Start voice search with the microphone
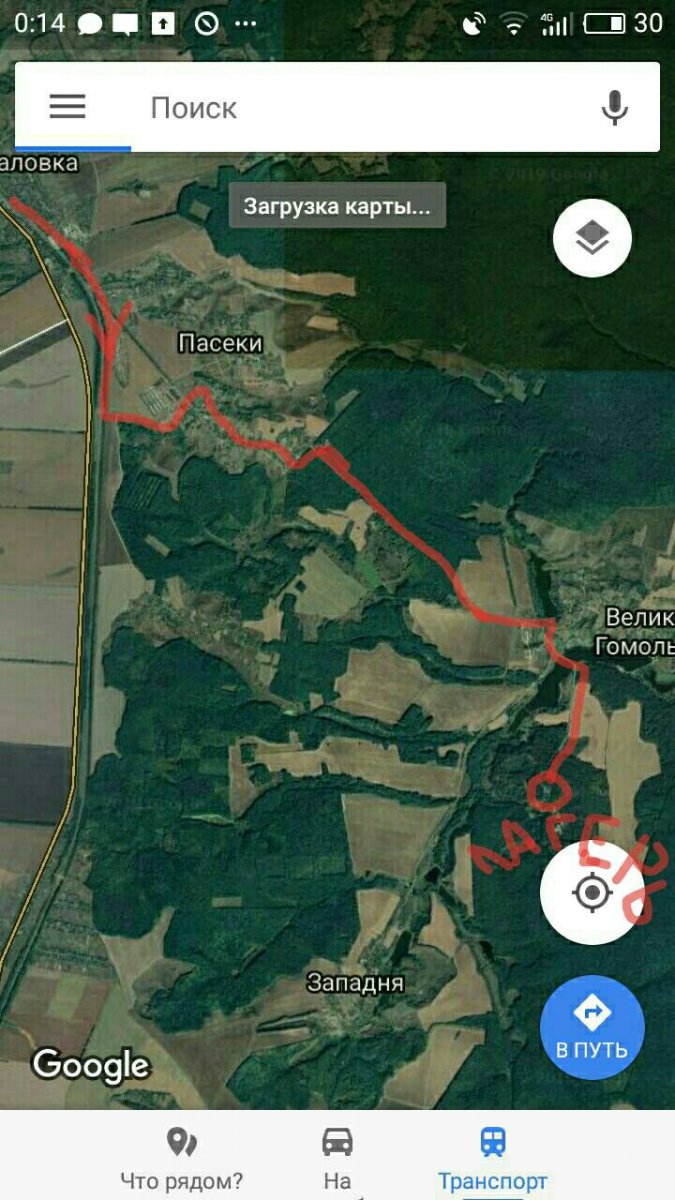 click(x=614, y=107)
